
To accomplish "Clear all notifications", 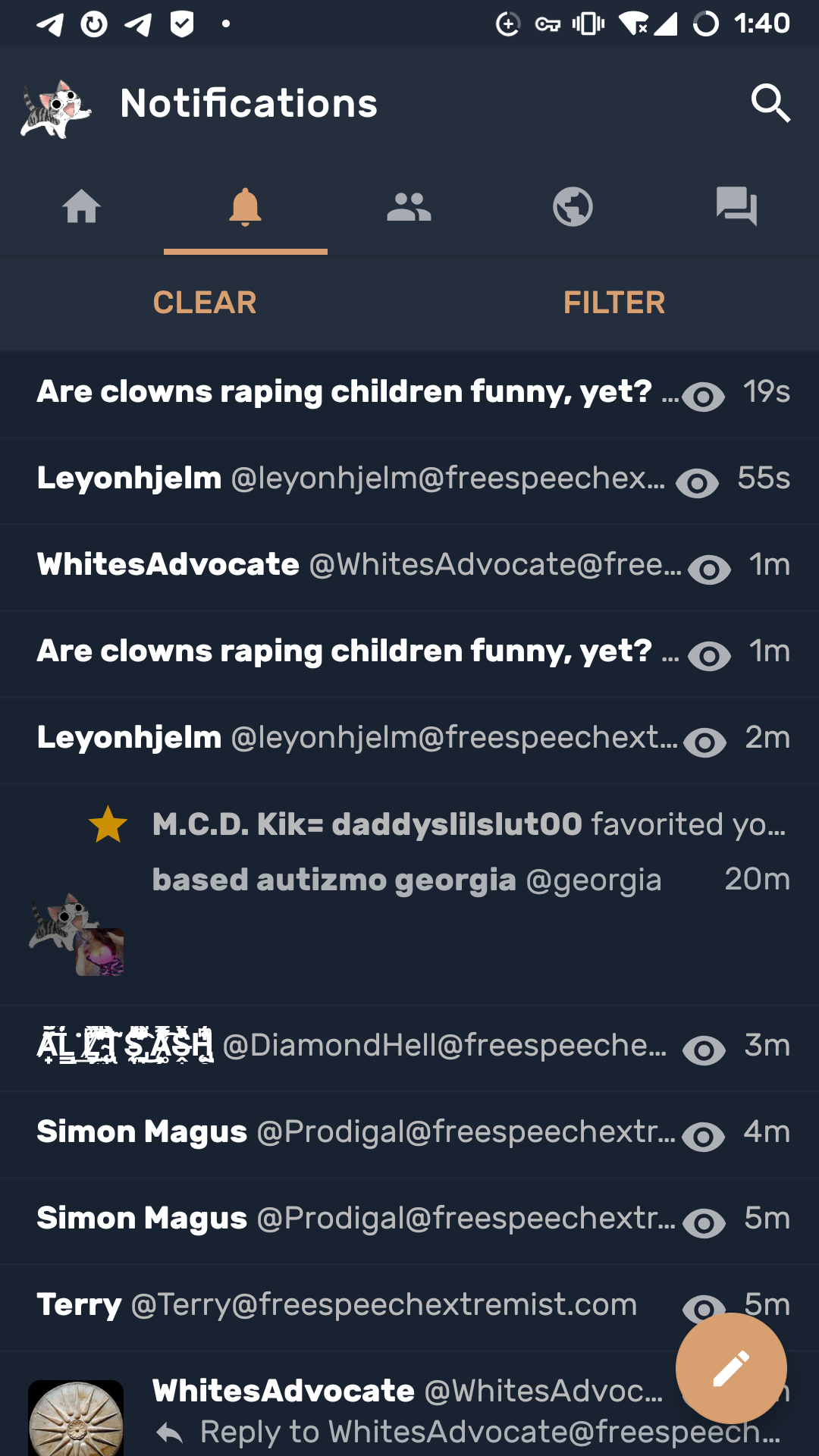I will point(205,303).
